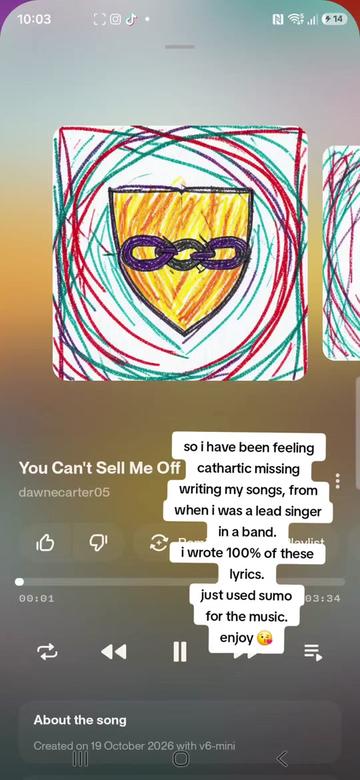Tap the remix icon beside the thumbs
The height and width of the screenshot is (780, 360).
click(x=159, y=544)
